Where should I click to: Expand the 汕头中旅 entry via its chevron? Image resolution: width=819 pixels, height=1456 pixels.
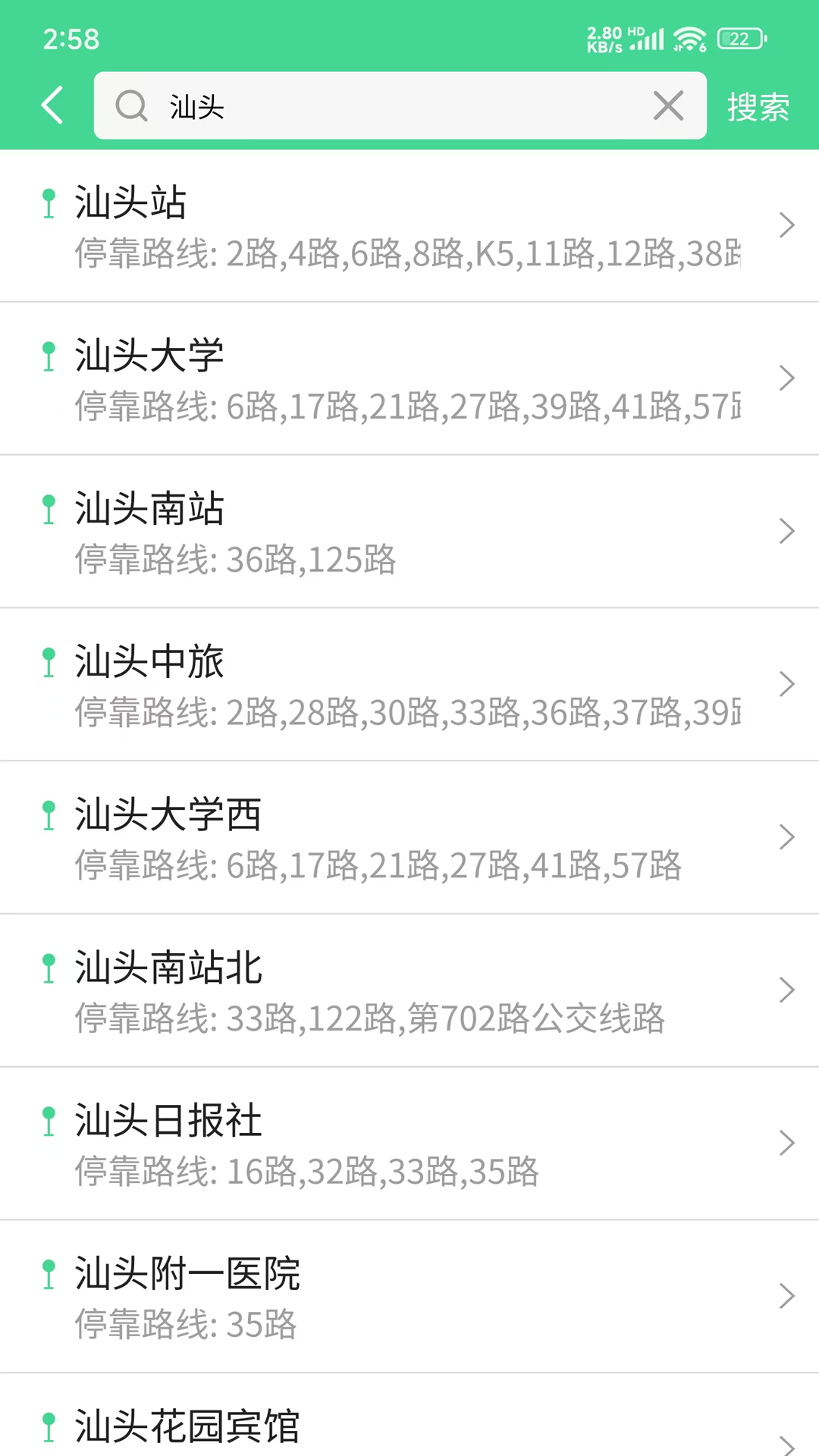[x=787, y=684]
